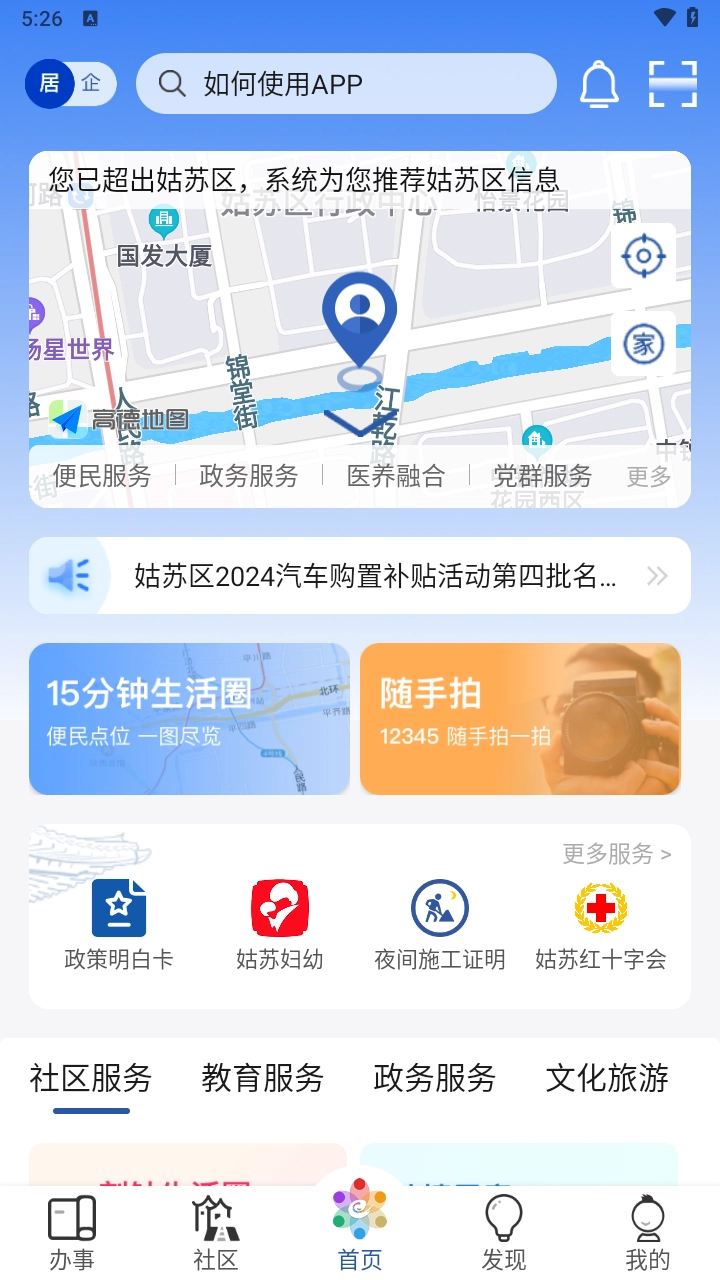Screen dimensions: 720x1280
Task: Open 夜间施工证明 service
Action: [439, 925]
